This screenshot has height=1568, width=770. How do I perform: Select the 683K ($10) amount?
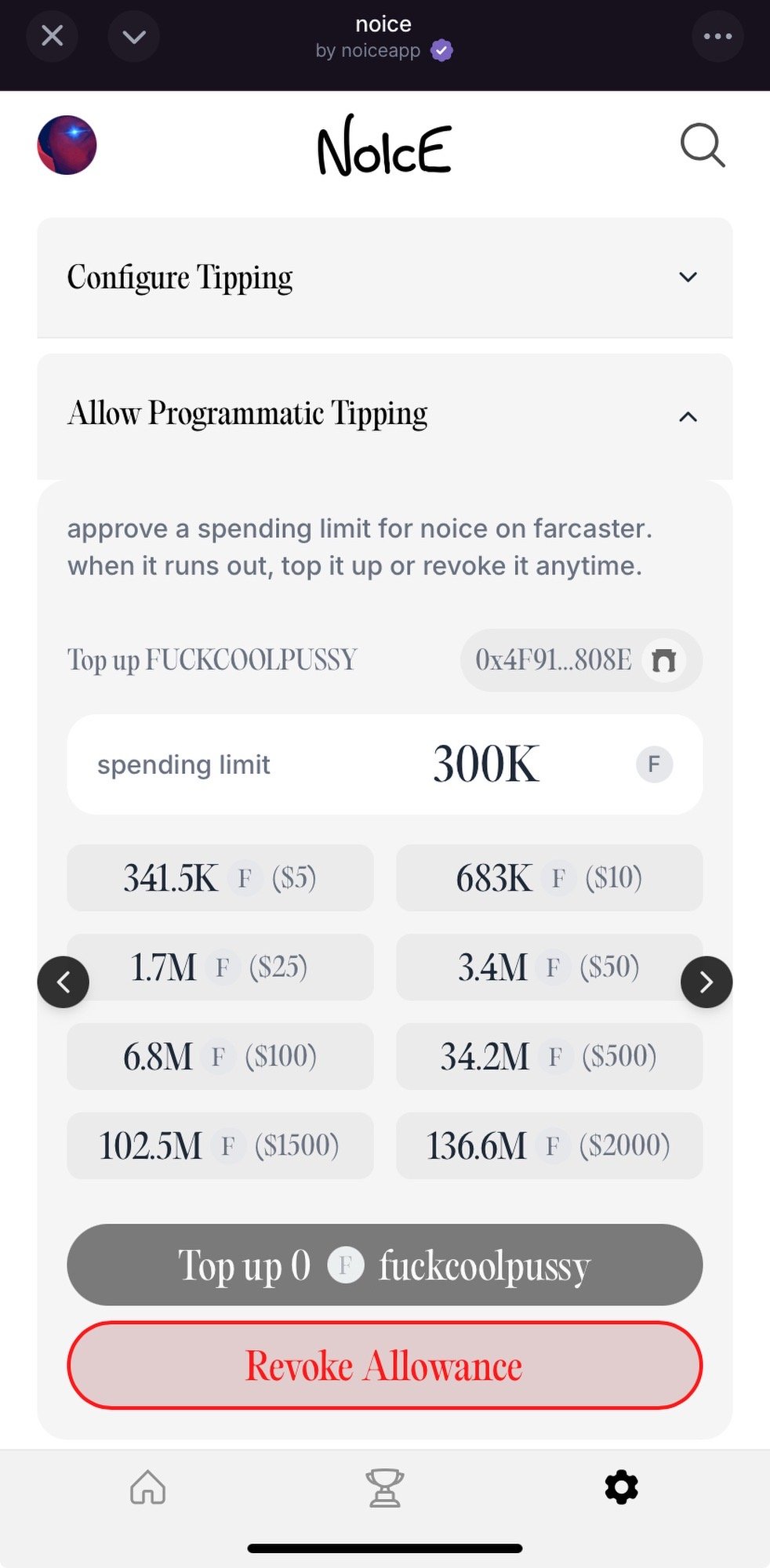550,878
